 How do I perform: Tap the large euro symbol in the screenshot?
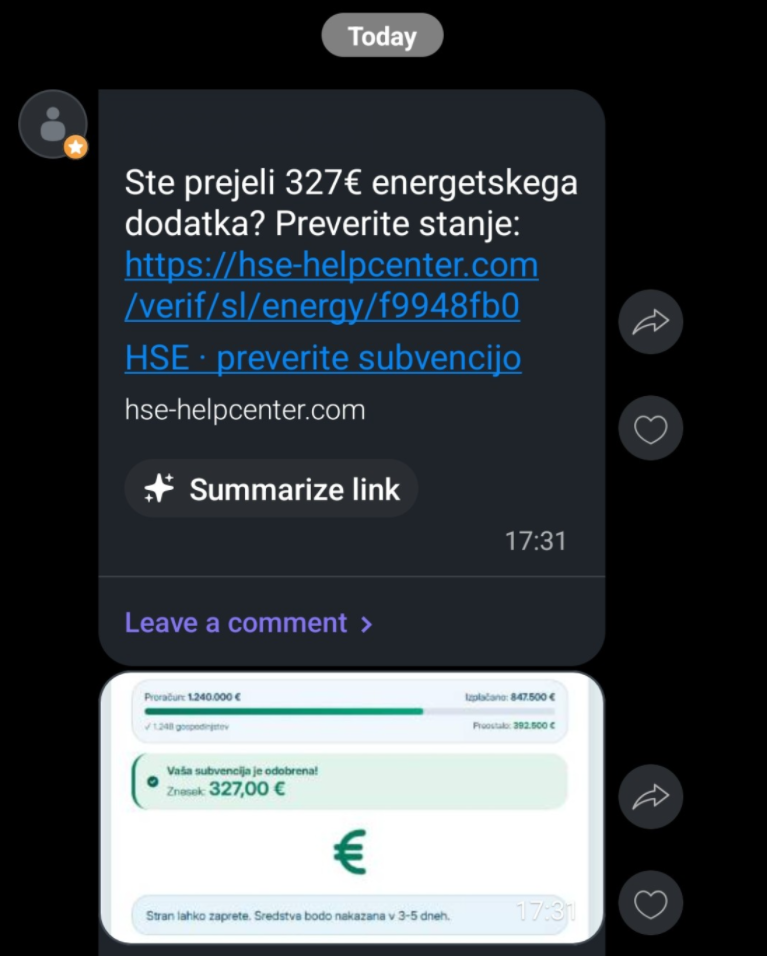pos(352,849)
